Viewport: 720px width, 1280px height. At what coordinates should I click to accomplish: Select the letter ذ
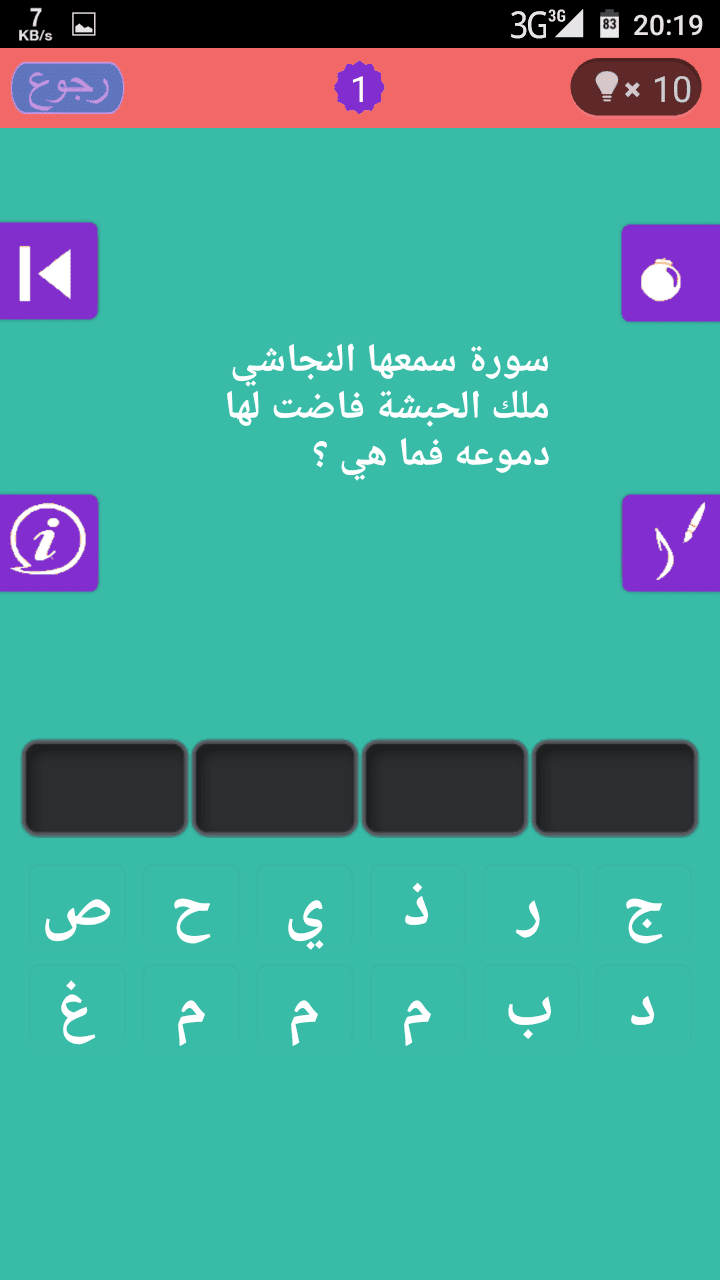417,913
